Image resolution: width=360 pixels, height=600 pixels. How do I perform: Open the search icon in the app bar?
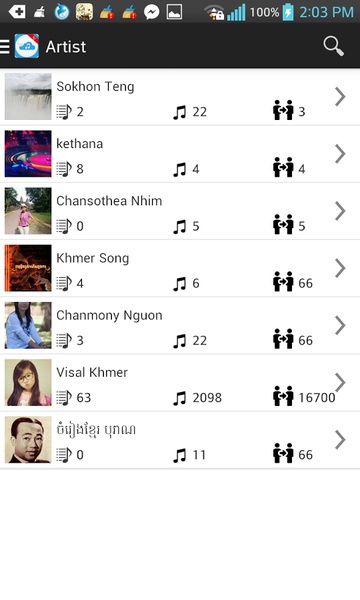click(x=333, y=46)
